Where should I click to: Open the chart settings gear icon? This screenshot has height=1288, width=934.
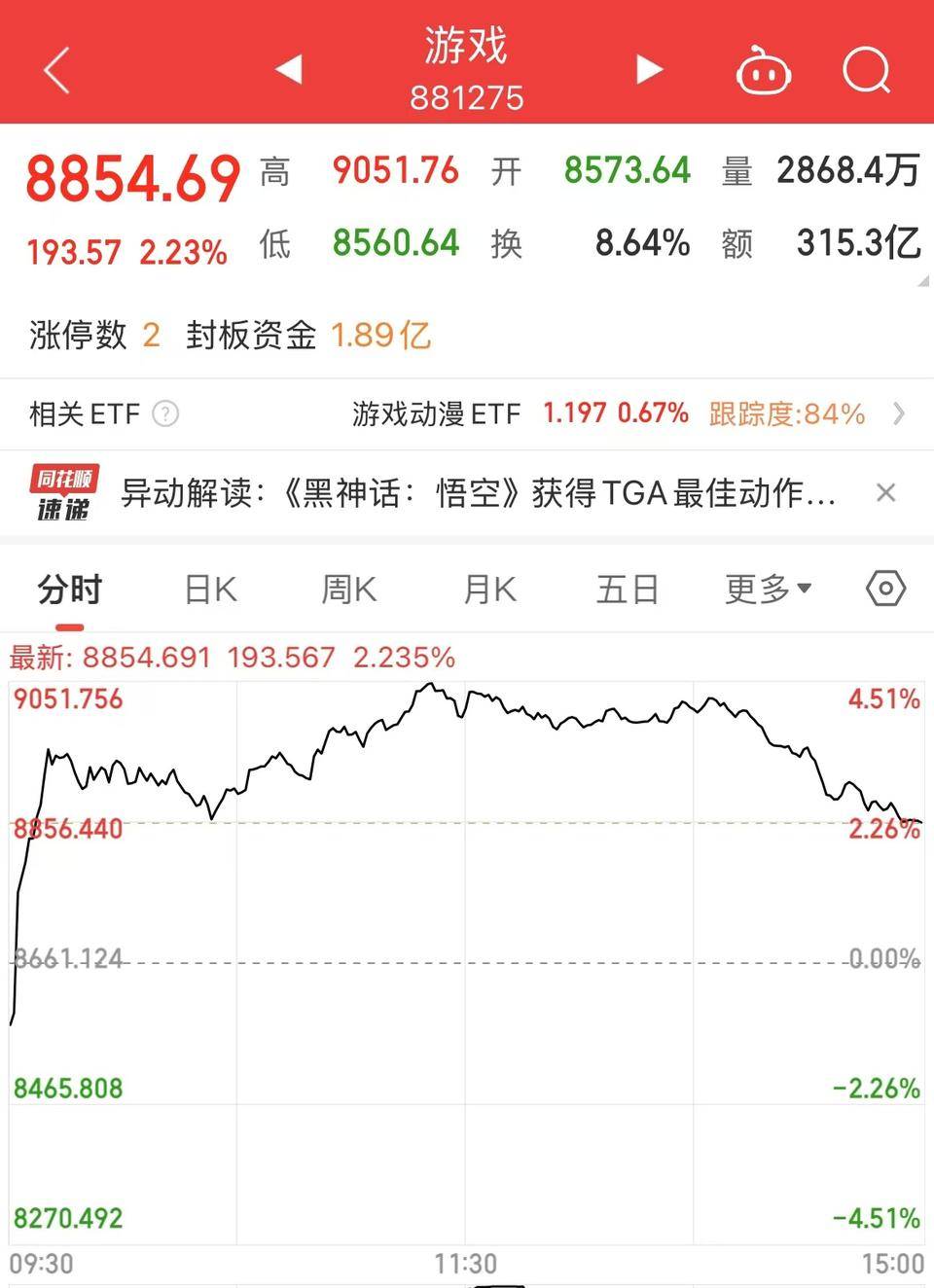coord(883,589)
